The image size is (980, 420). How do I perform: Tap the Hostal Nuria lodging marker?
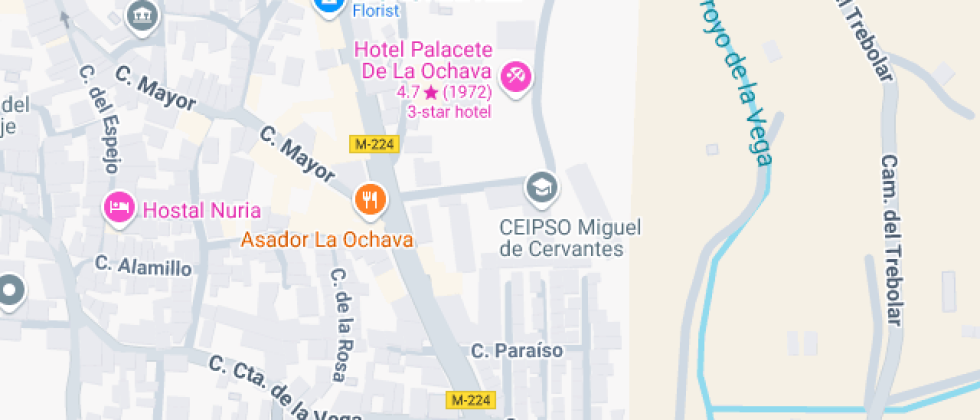120,209
